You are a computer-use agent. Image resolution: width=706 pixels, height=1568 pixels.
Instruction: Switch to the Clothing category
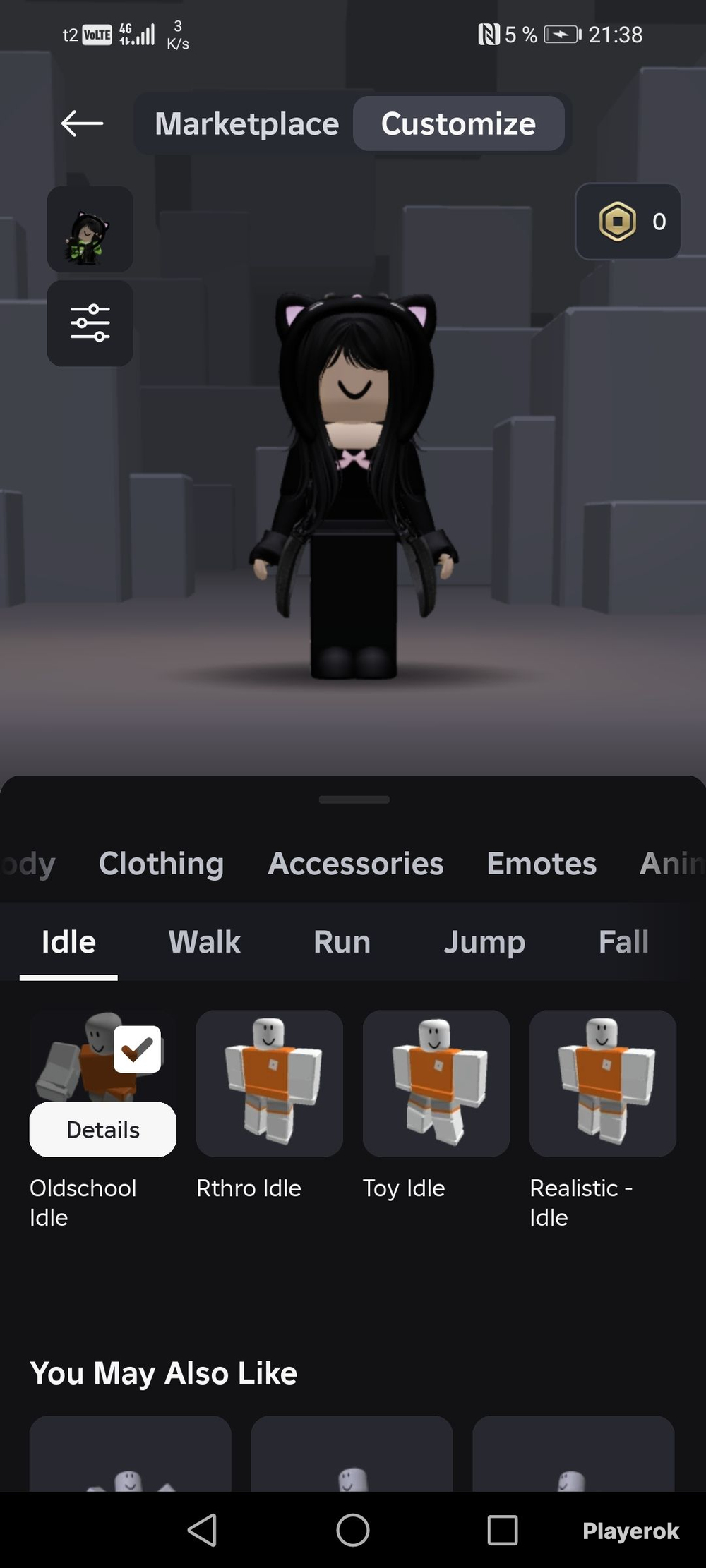point(161,863)
